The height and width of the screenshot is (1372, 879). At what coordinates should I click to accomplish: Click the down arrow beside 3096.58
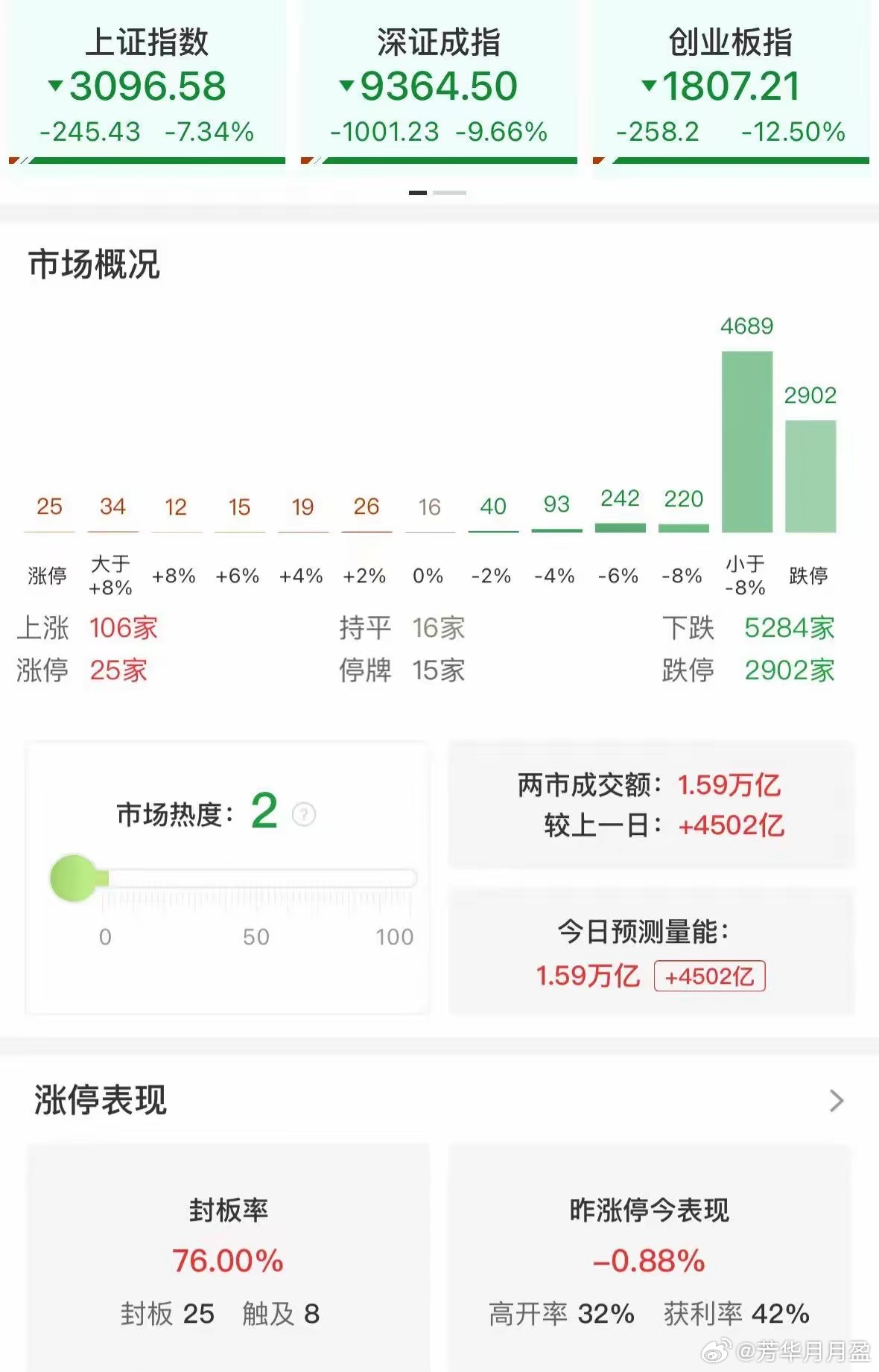coord(56,86)
